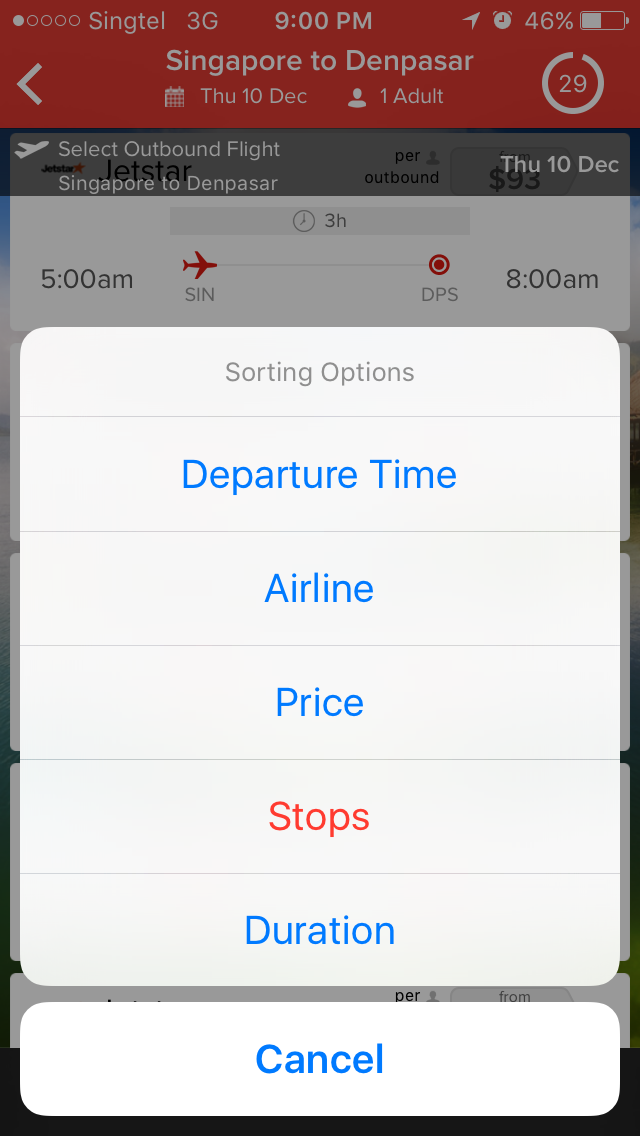The width and height of the screenshot is (640, 1136).
Task: Sort results by Duration
Action: click(320, 930)
